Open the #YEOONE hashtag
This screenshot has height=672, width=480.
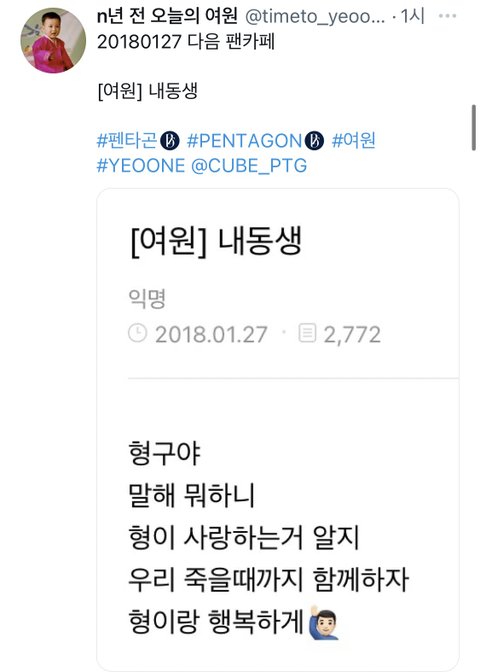point(141,165)
